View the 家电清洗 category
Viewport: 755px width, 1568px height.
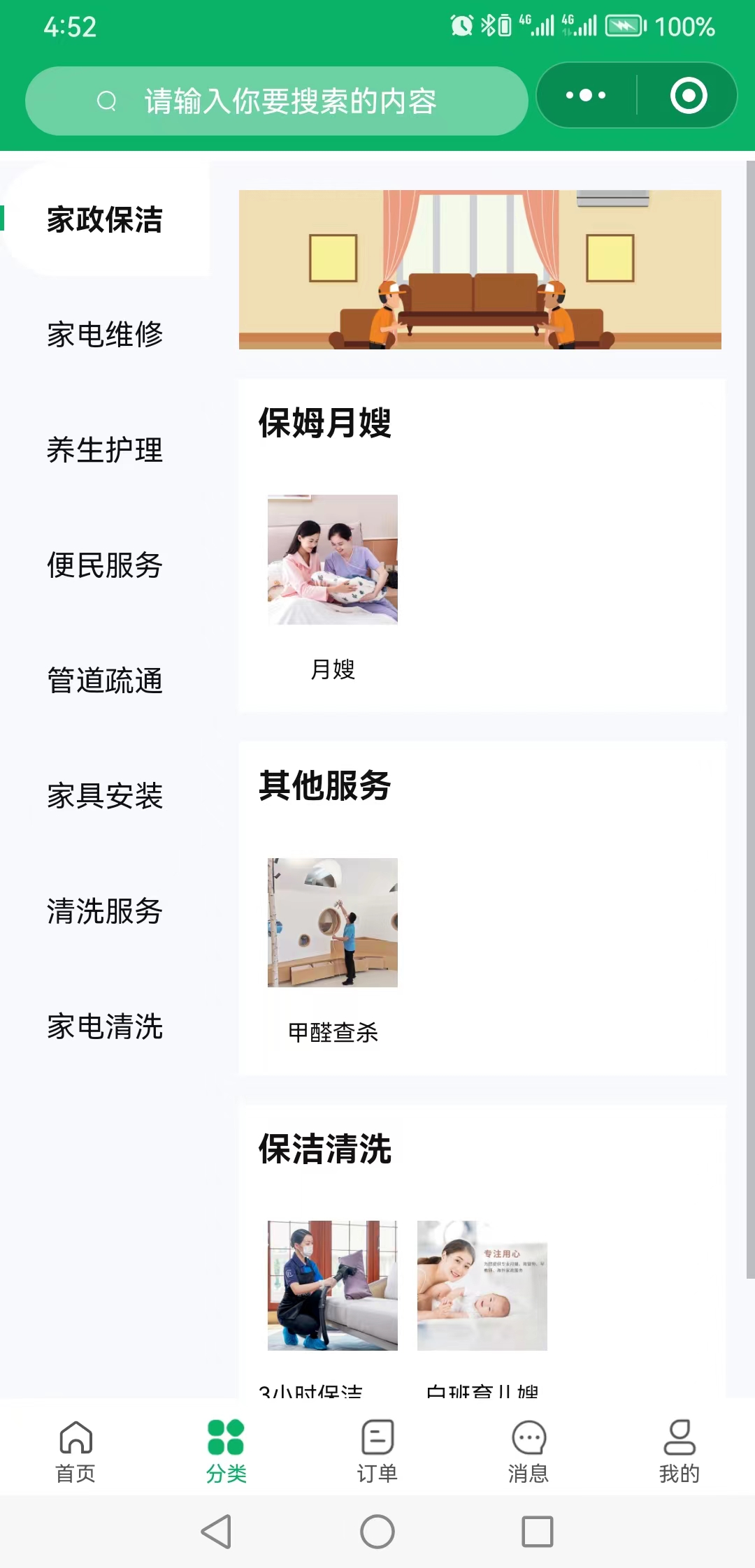(x=105, y=1026)
